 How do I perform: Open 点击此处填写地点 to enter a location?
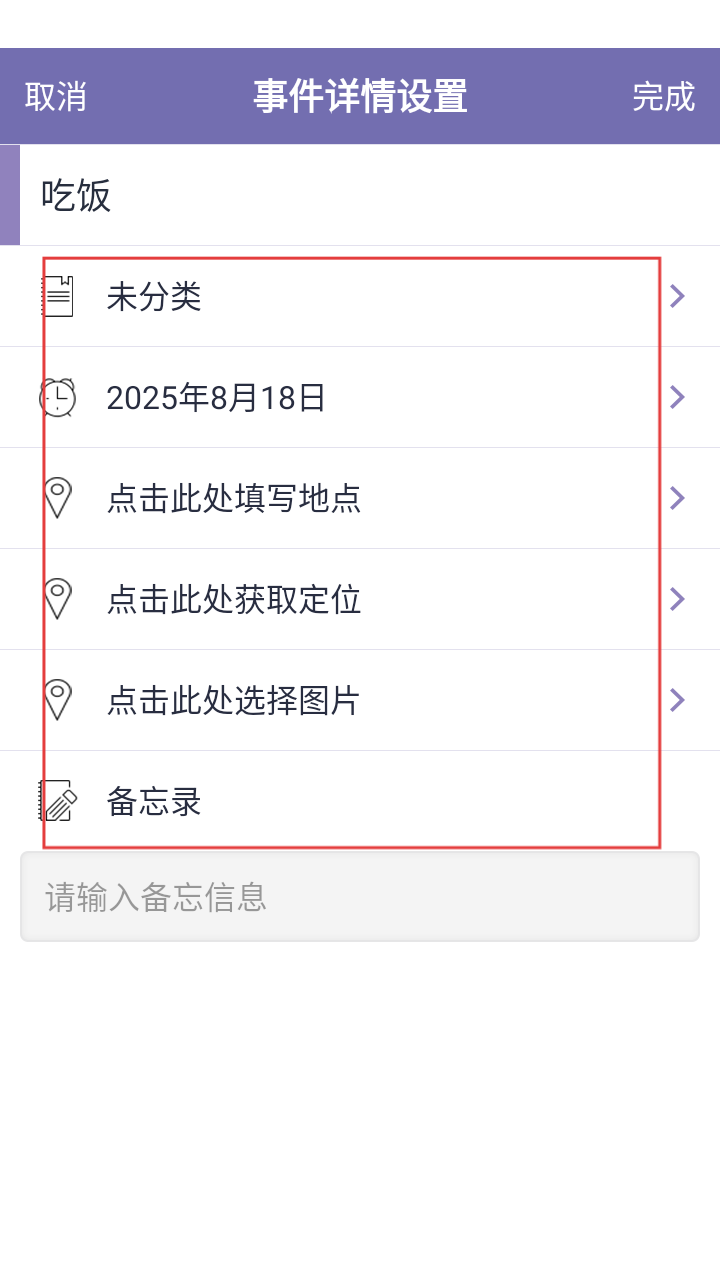pyautogui.click(x=360, y=498)
